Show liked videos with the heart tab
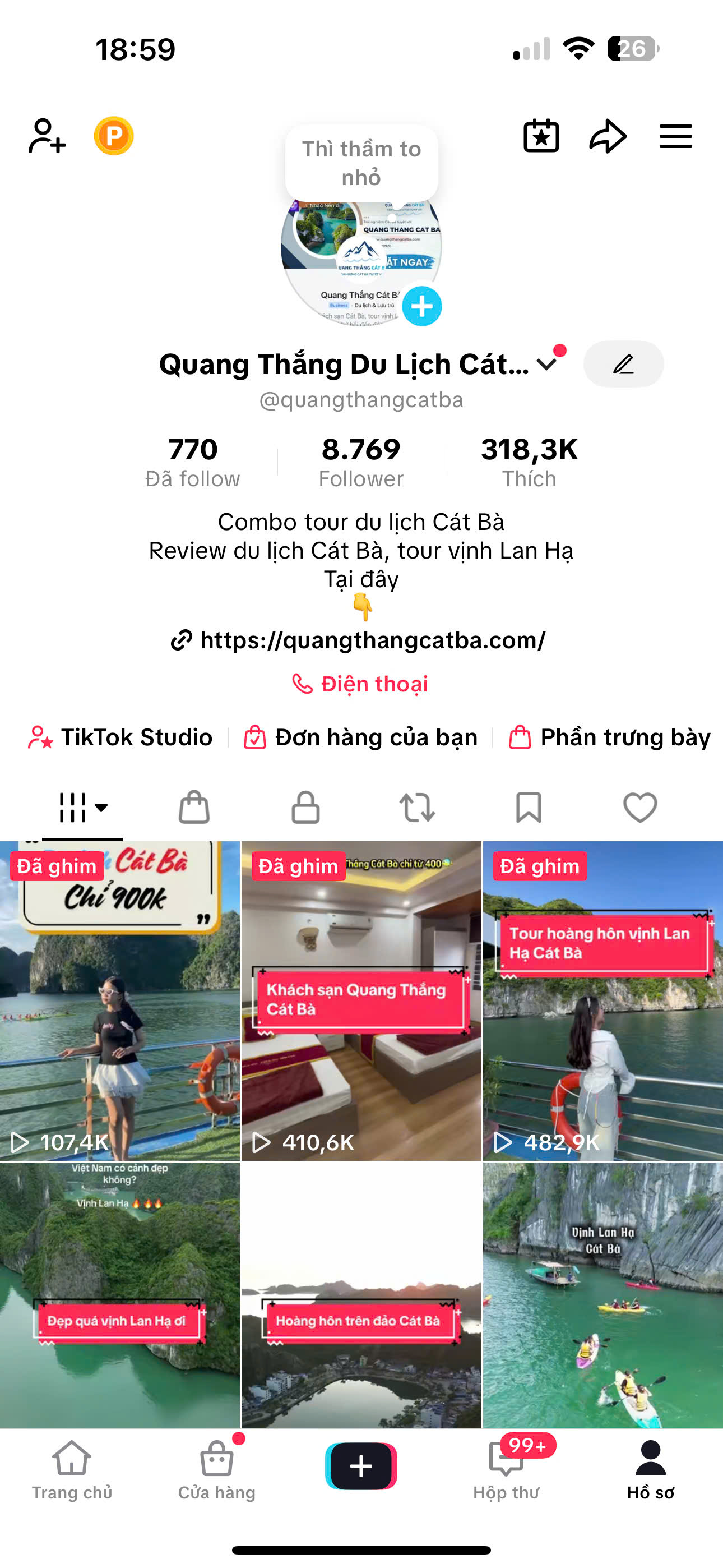723x1568 pixels. pyautogui.click(x=640, y=808)
